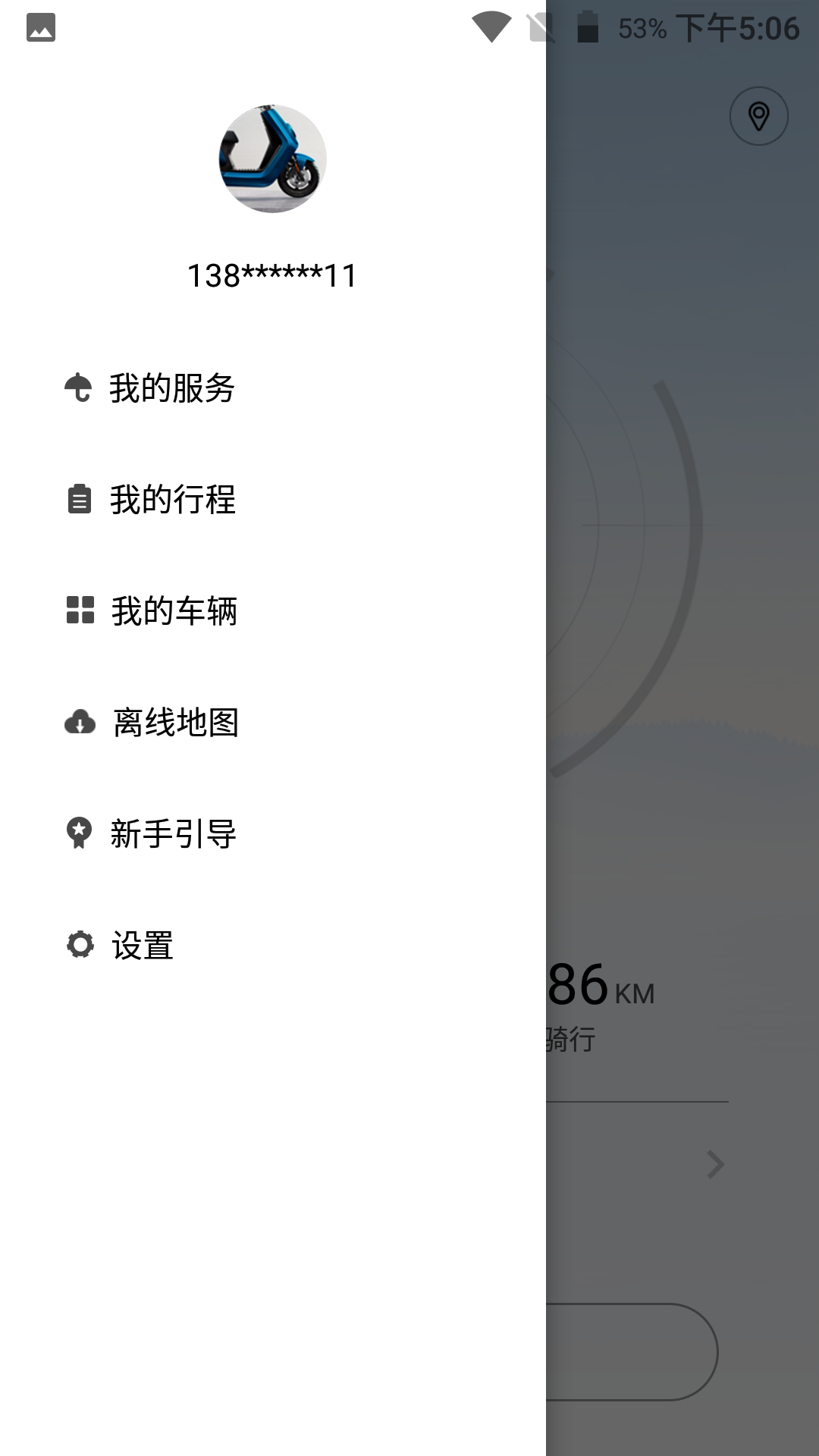The height and width of the screenshot is (1456, 819).
Task: Collapse the drawer by tapping the map area
Action: pos(682,531)
